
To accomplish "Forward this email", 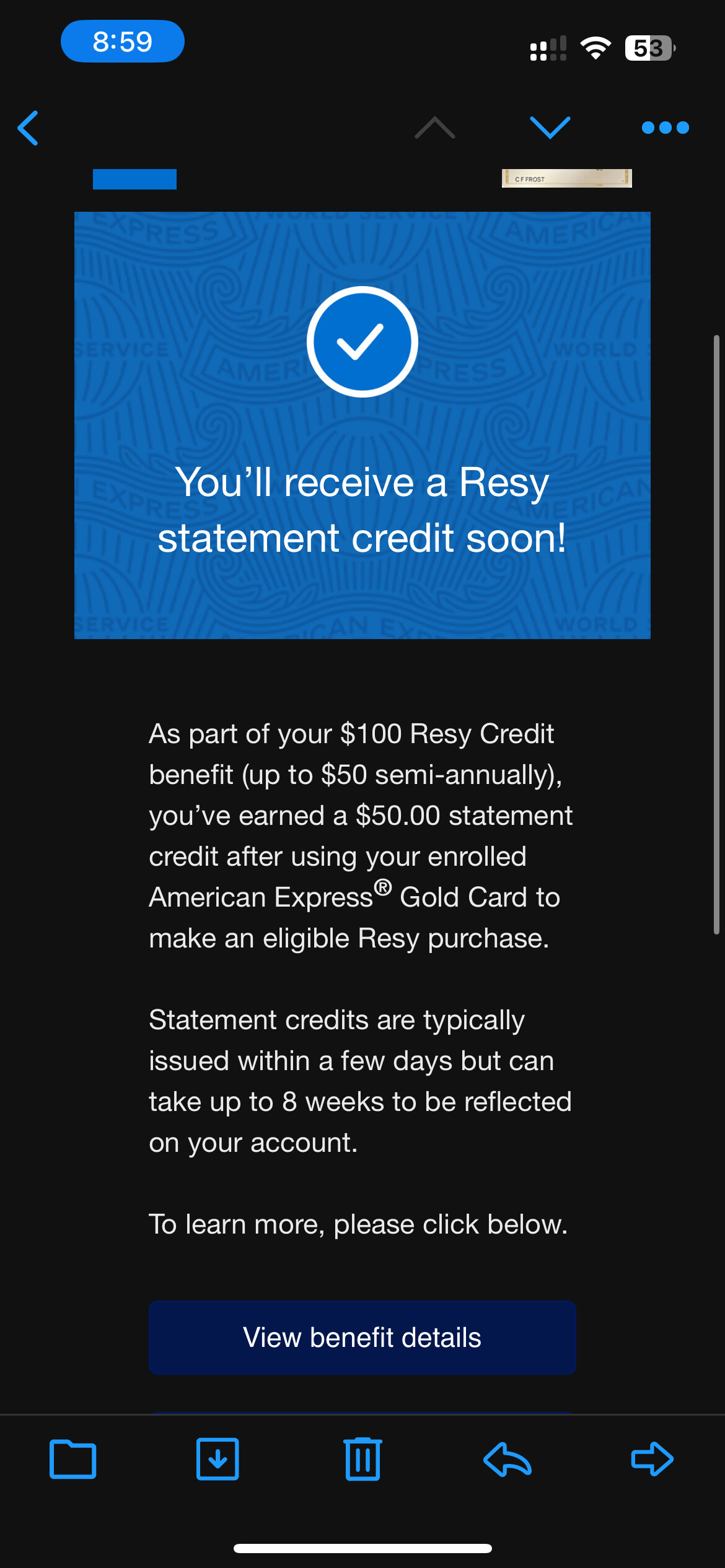I will 652,1459.
